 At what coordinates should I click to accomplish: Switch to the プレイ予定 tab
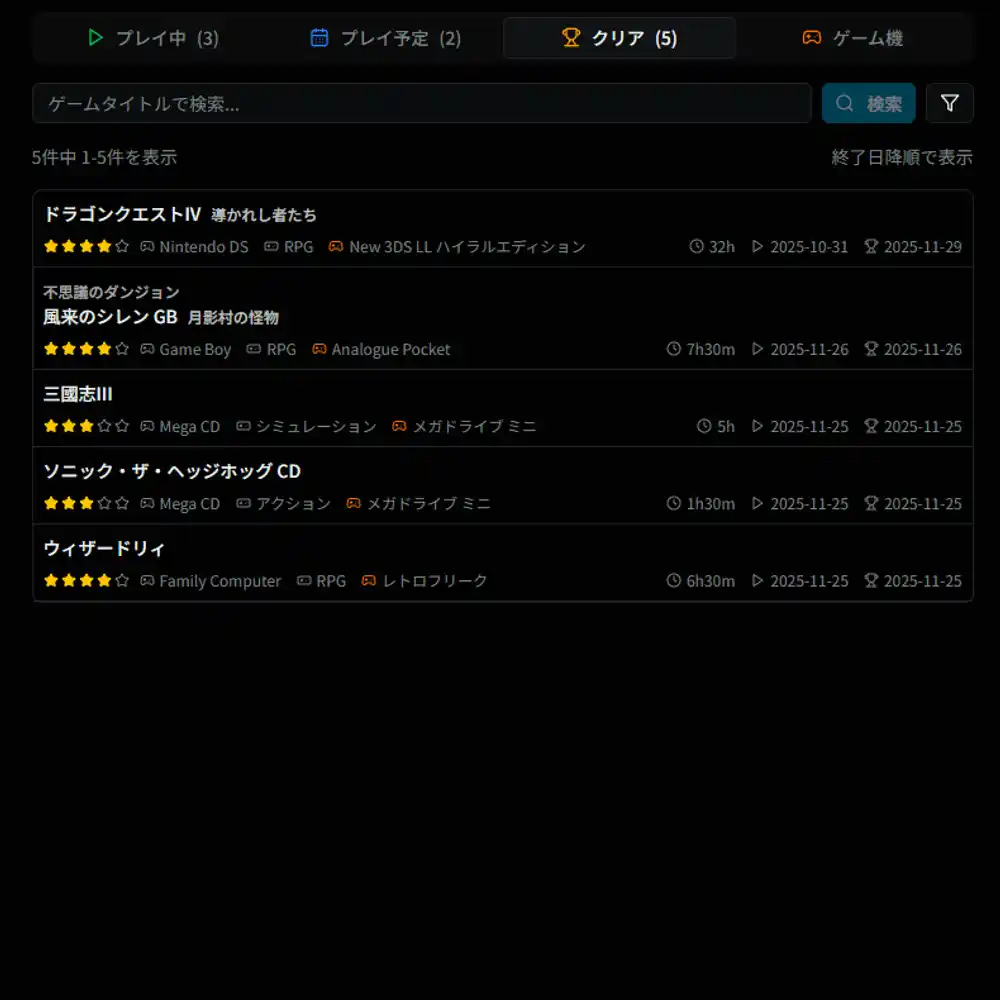(x=386, y=38)
